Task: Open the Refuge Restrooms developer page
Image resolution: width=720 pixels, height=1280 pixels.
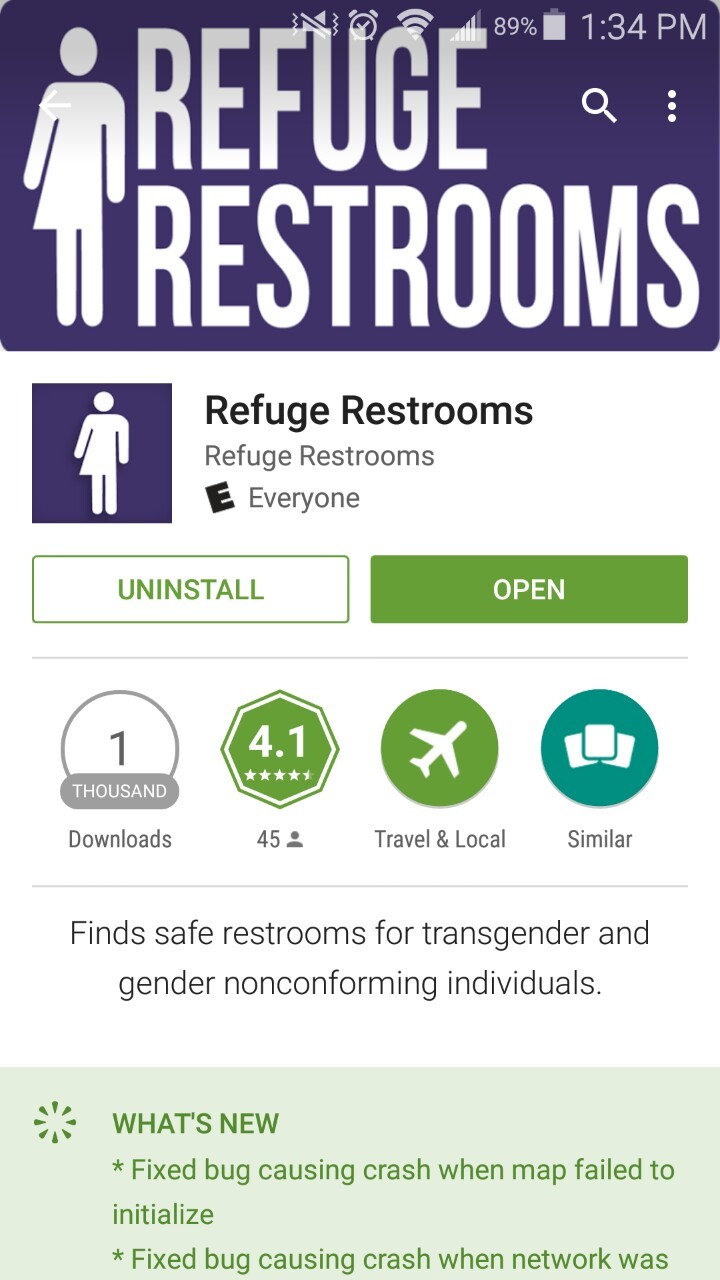Action: coord(319,456)
